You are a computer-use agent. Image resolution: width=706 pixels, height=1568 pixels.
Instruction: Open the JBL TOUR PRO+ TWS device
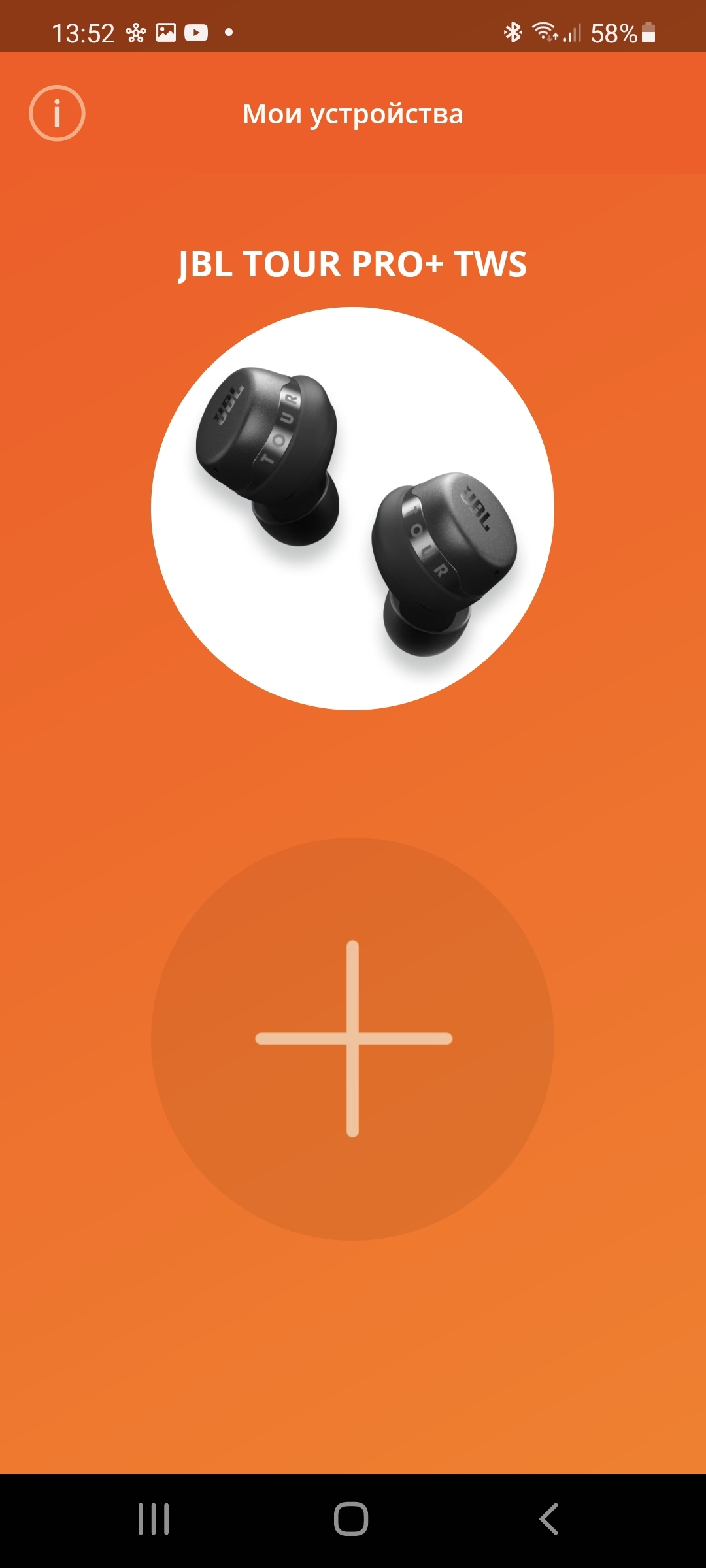click(x=352, y=508)
